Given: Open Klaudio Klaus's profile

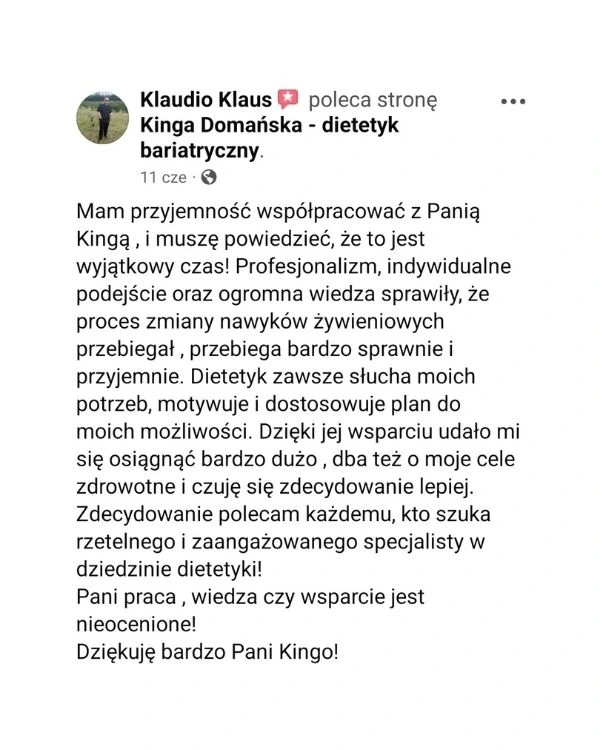Looking at the screenshot, I should 206,99.
